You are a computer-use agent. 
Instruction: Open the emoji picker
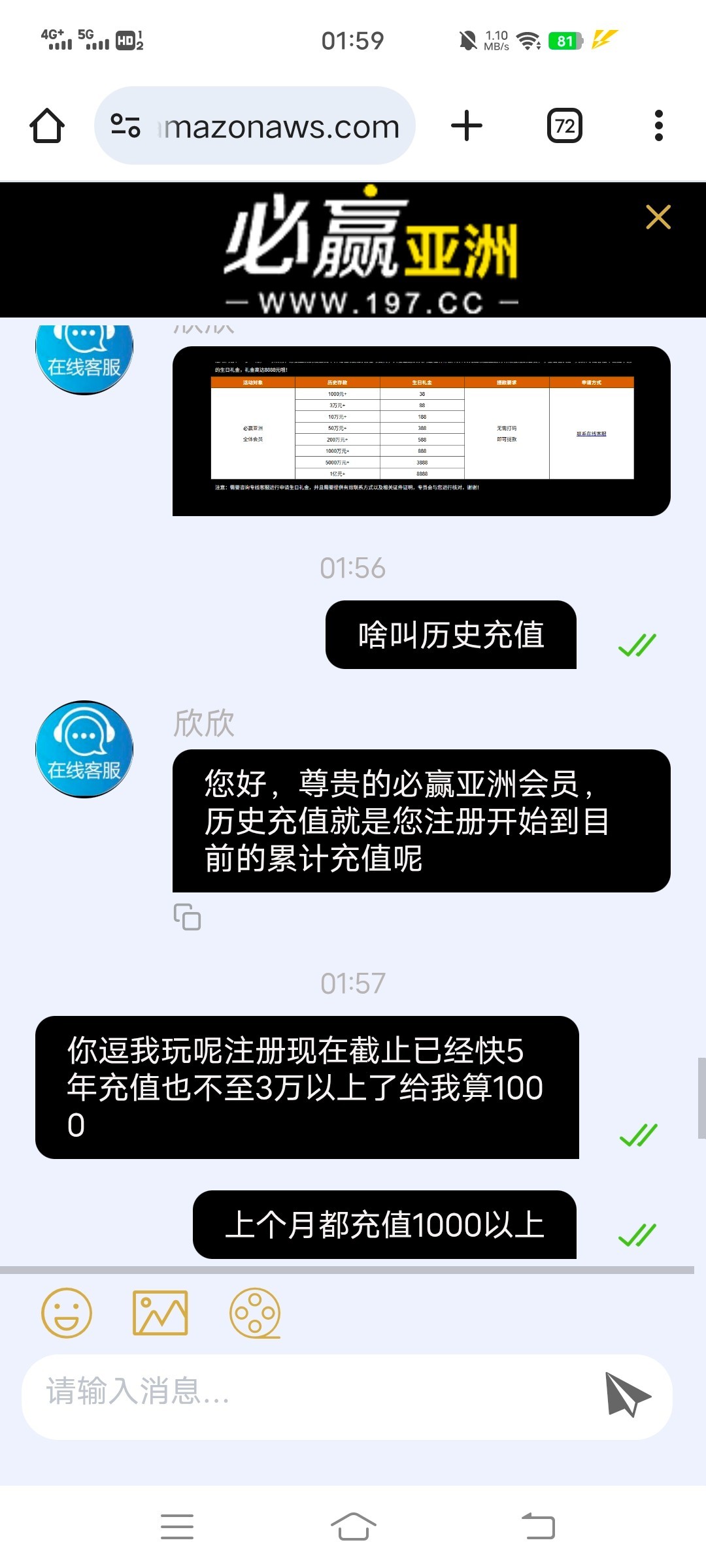[67, 1313]
